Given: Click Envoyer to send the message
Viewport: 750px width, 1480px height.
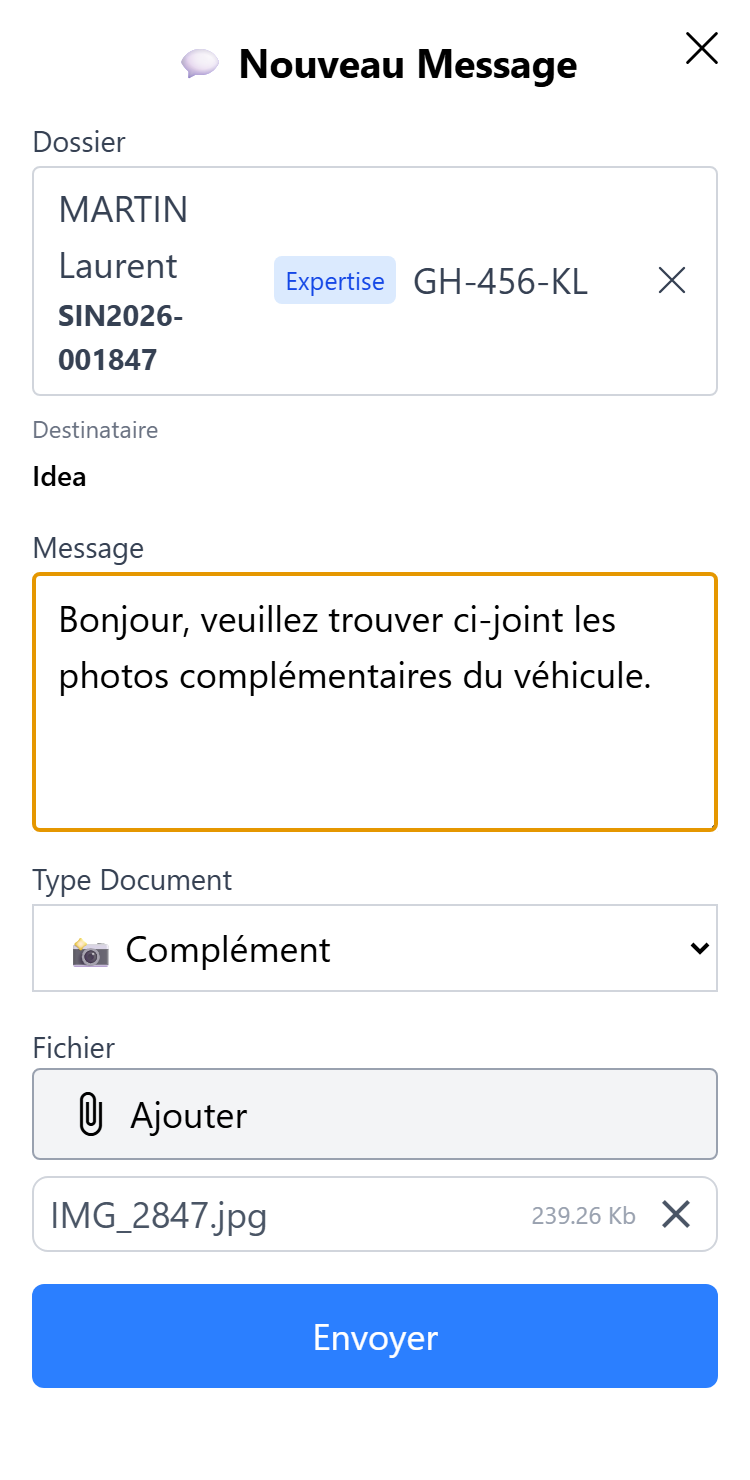Looking at the screenshot, I should pyautogui.click(x=375, y=1336).
